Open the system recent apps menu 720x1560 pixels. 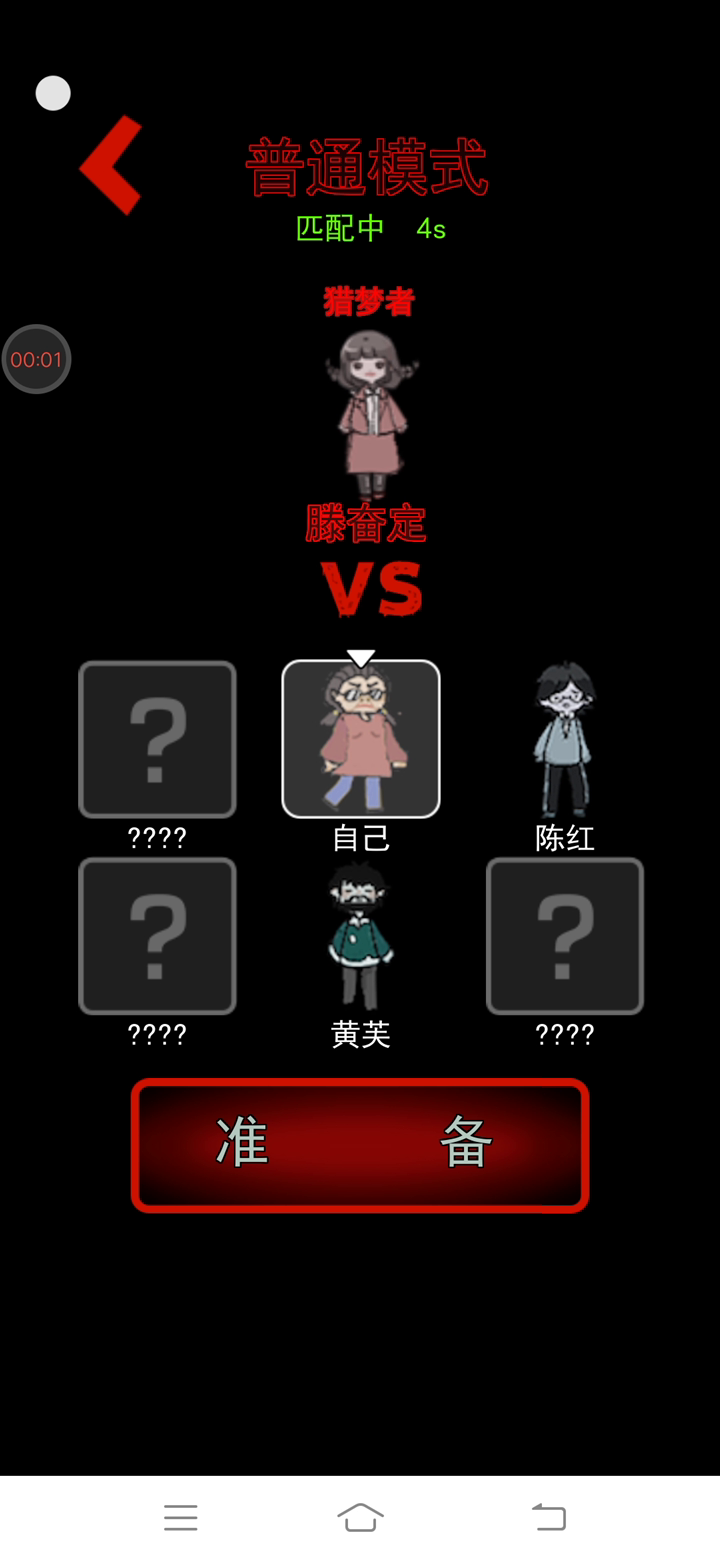[181, 1517]
